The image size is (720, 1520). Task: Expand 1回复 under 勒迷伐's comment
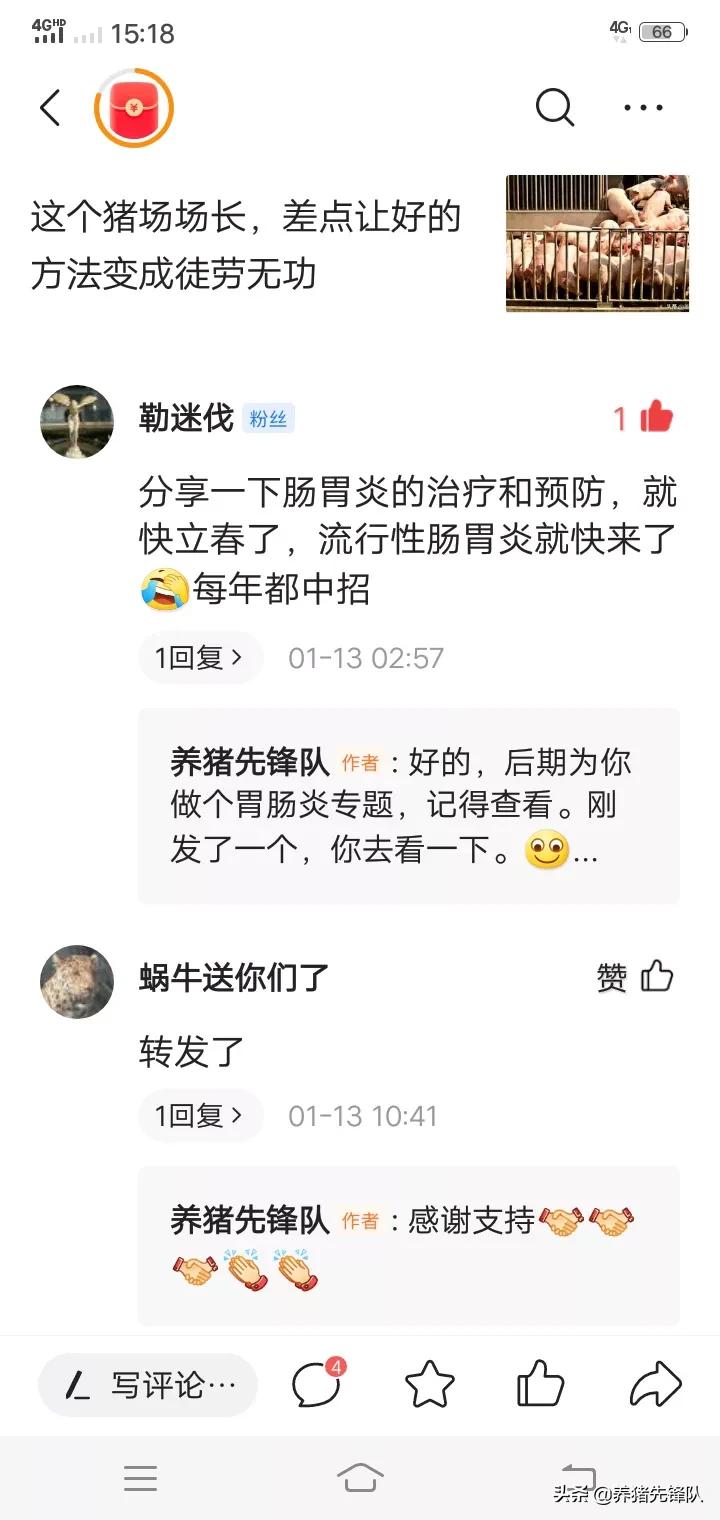(x=200, y=657)
